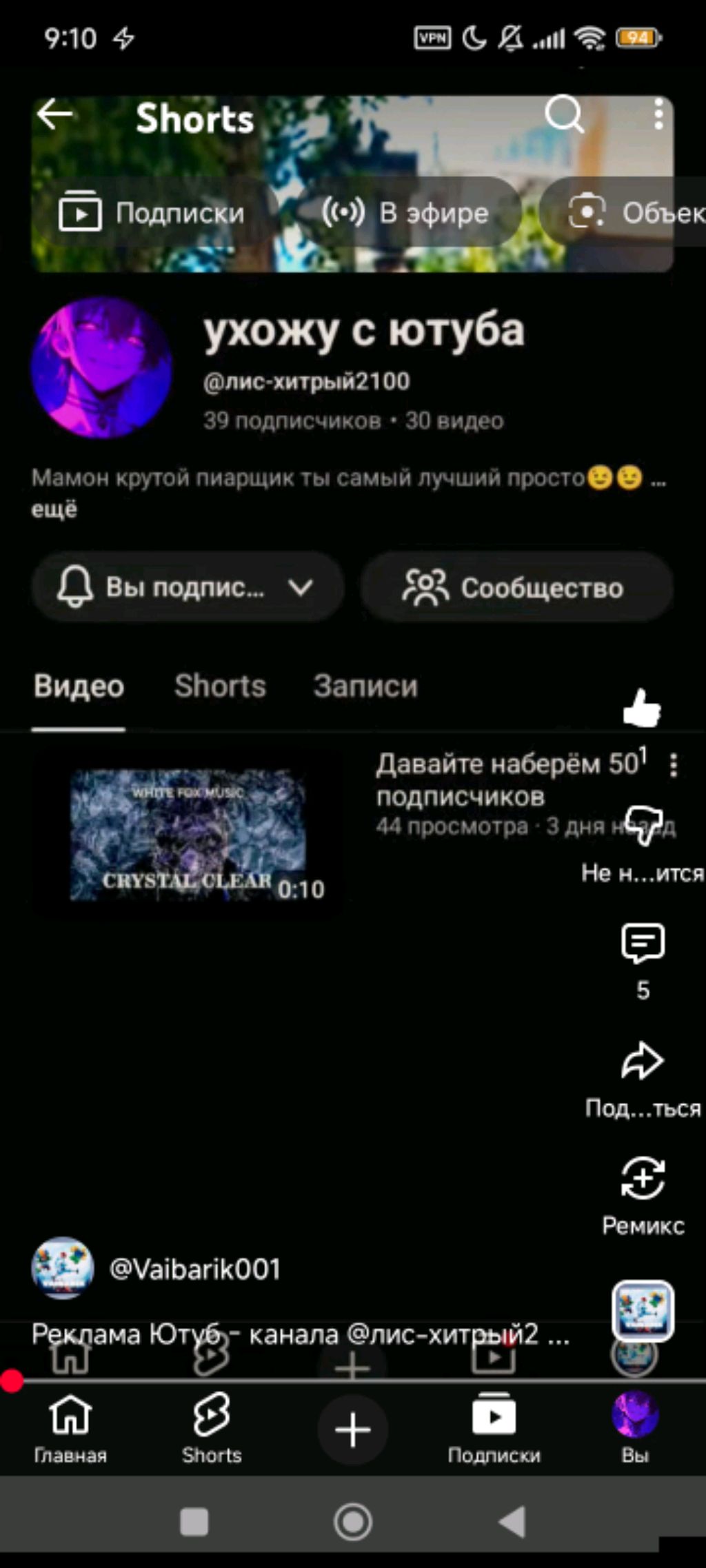
Task: Go back using the Shorts header arrow
Action: (55, 114)
